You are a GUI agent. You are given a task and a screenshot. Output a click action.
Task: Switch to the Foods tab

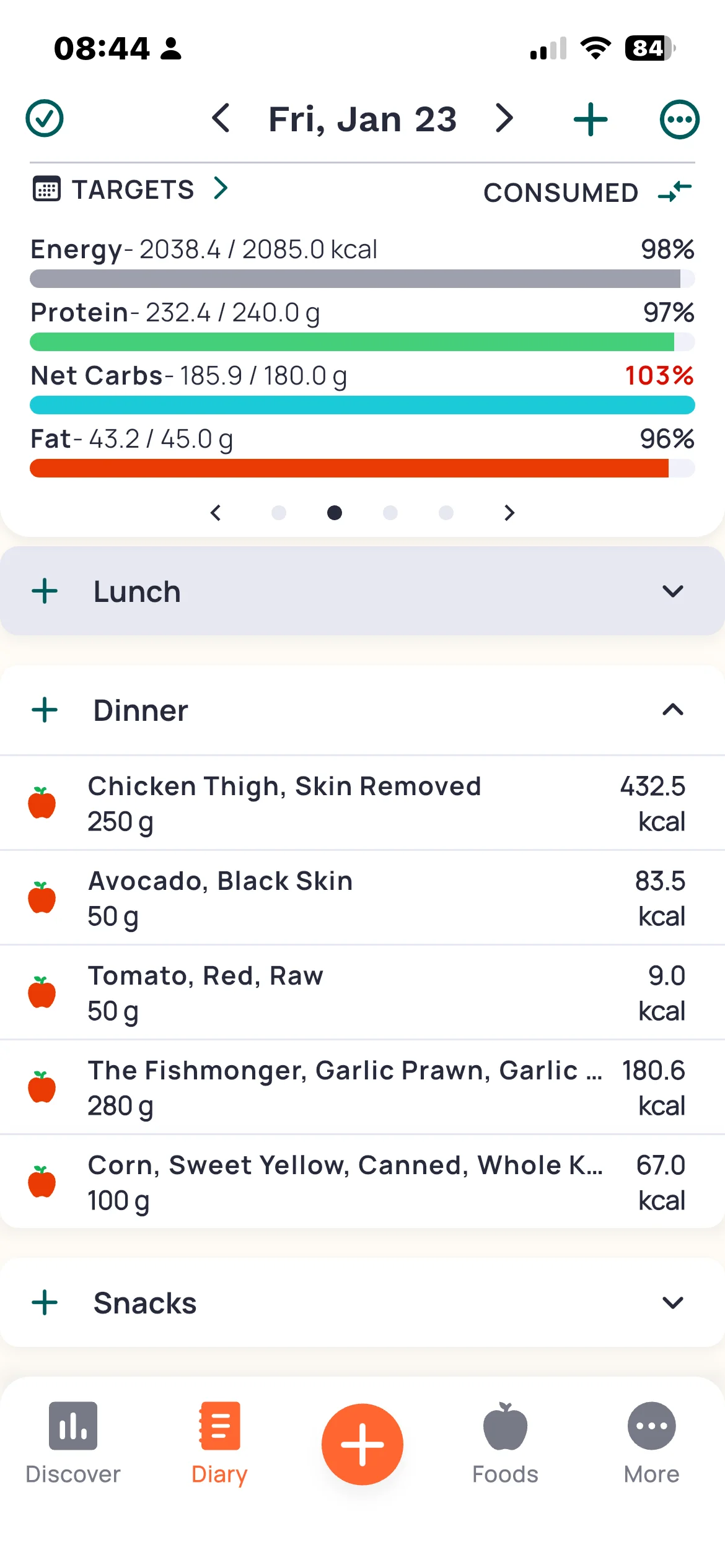pyautogui.click(x=505, y=1444)
